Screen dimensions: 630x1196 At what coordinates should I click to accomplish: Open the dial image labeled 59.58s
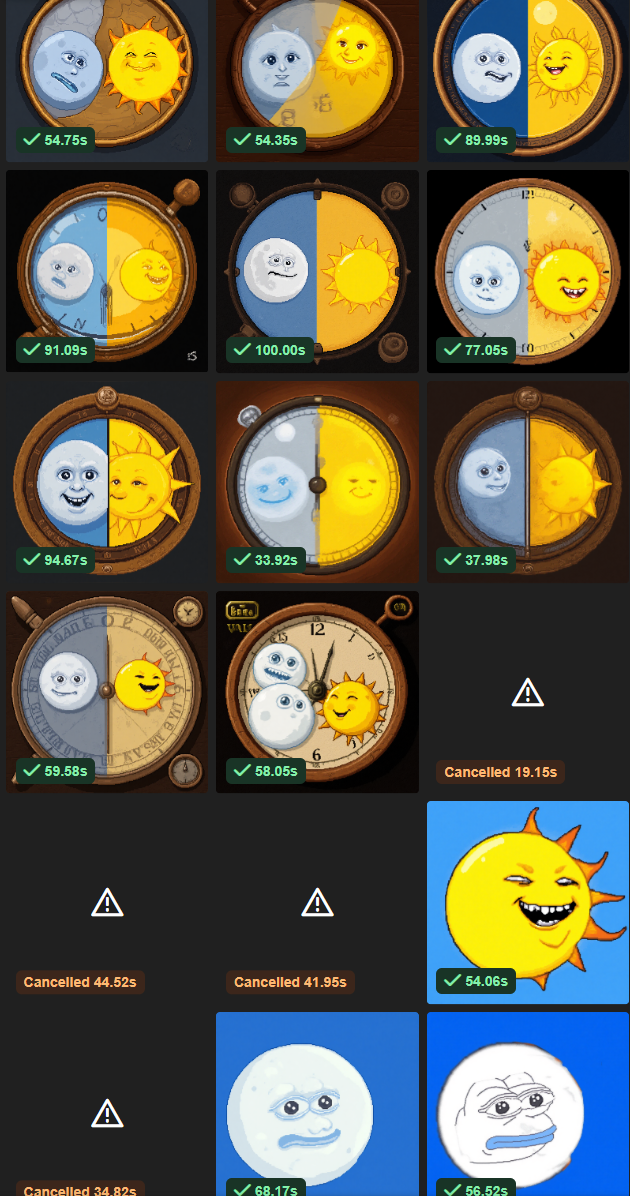(x=107, y=692)
